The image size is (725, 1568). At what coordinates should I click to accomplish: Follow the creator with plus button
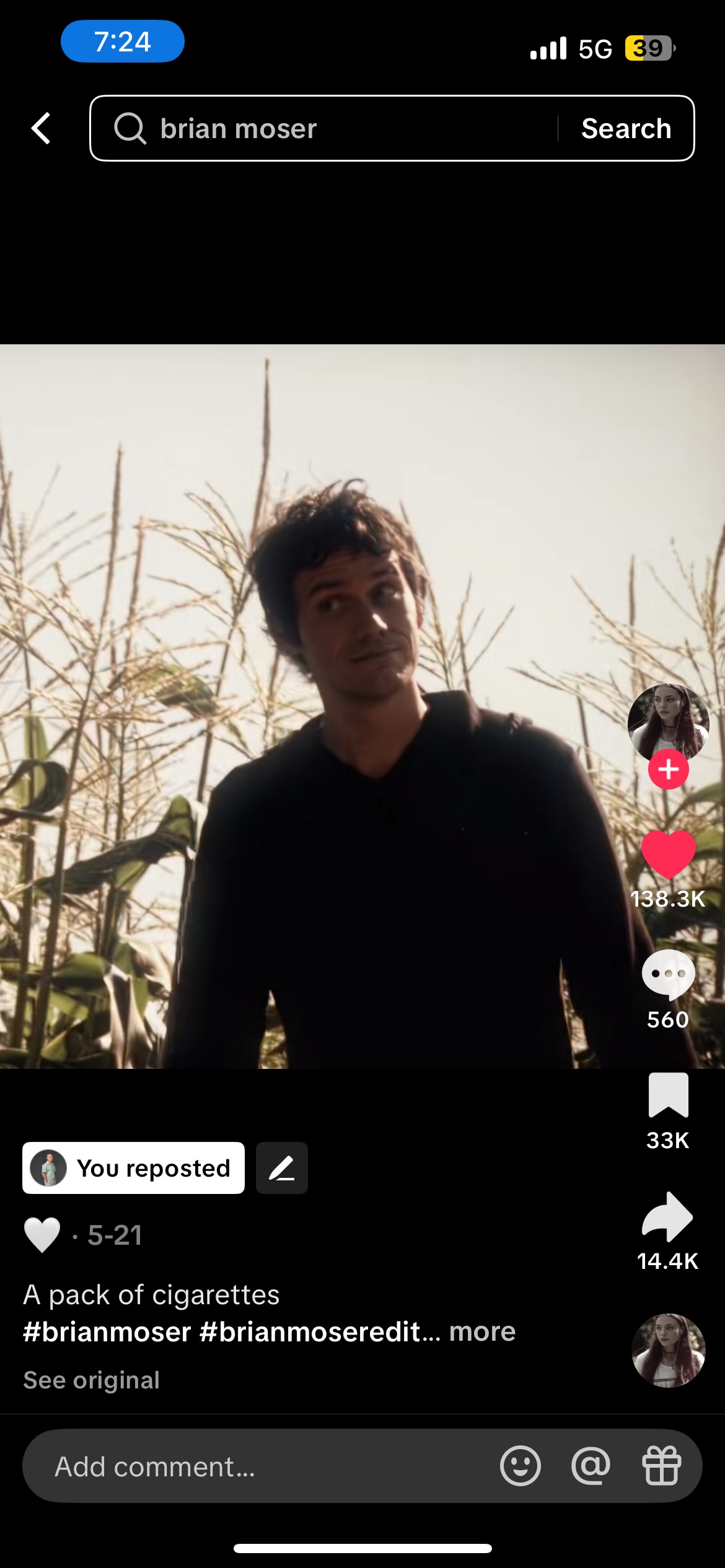click(x=668, y=769)
